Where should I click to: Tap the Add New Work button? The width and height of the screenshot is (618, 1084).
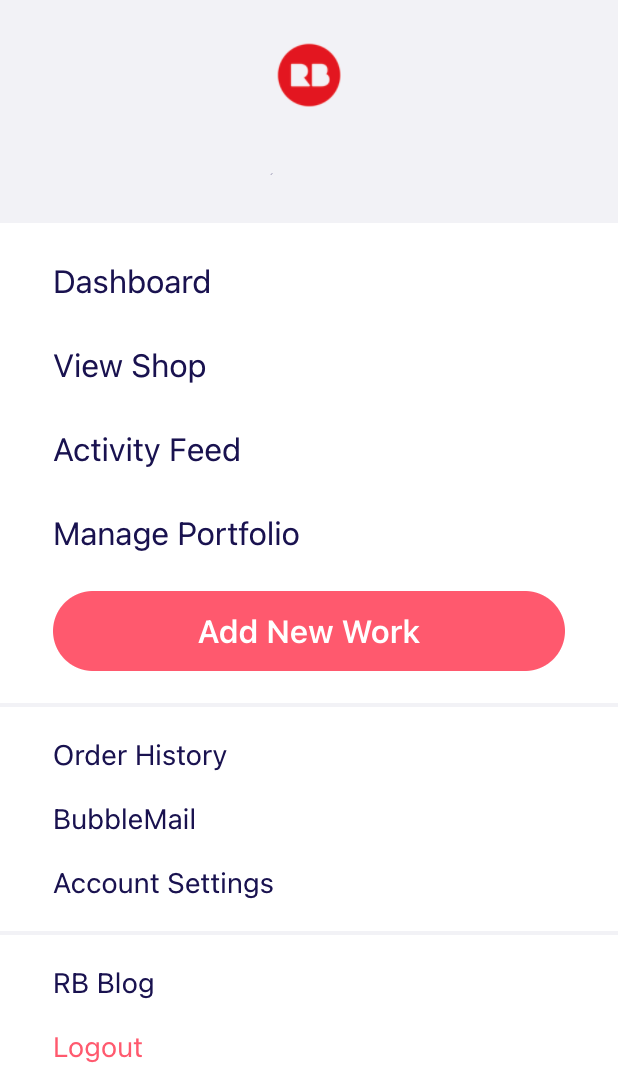[x=309, y=631]
